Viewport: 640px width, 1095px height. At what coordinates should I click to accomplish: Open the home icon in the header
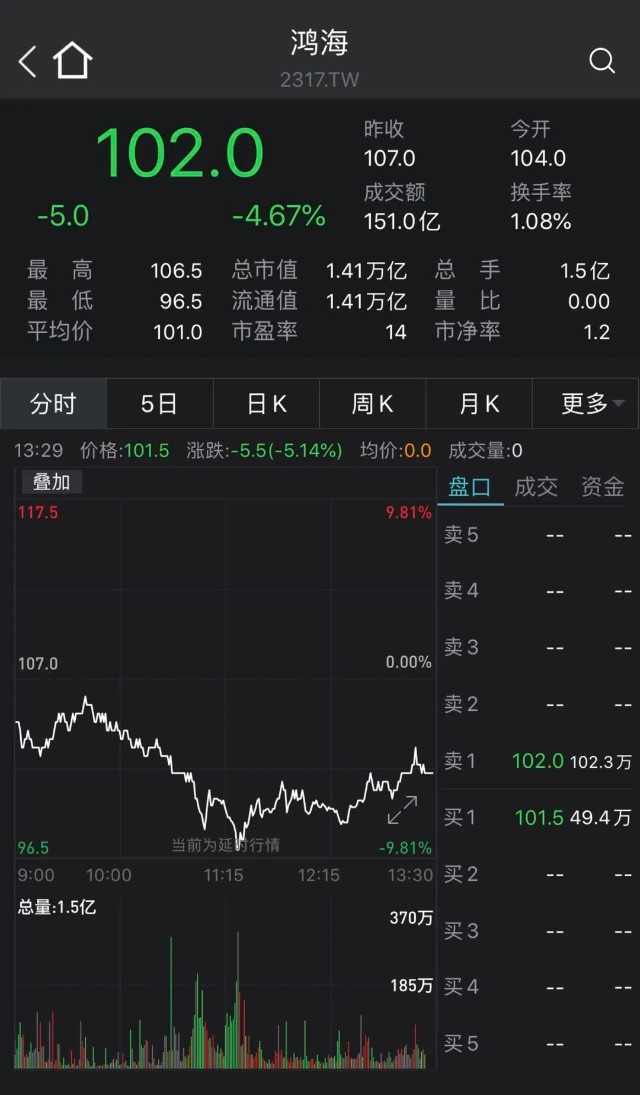coord(72,61)
